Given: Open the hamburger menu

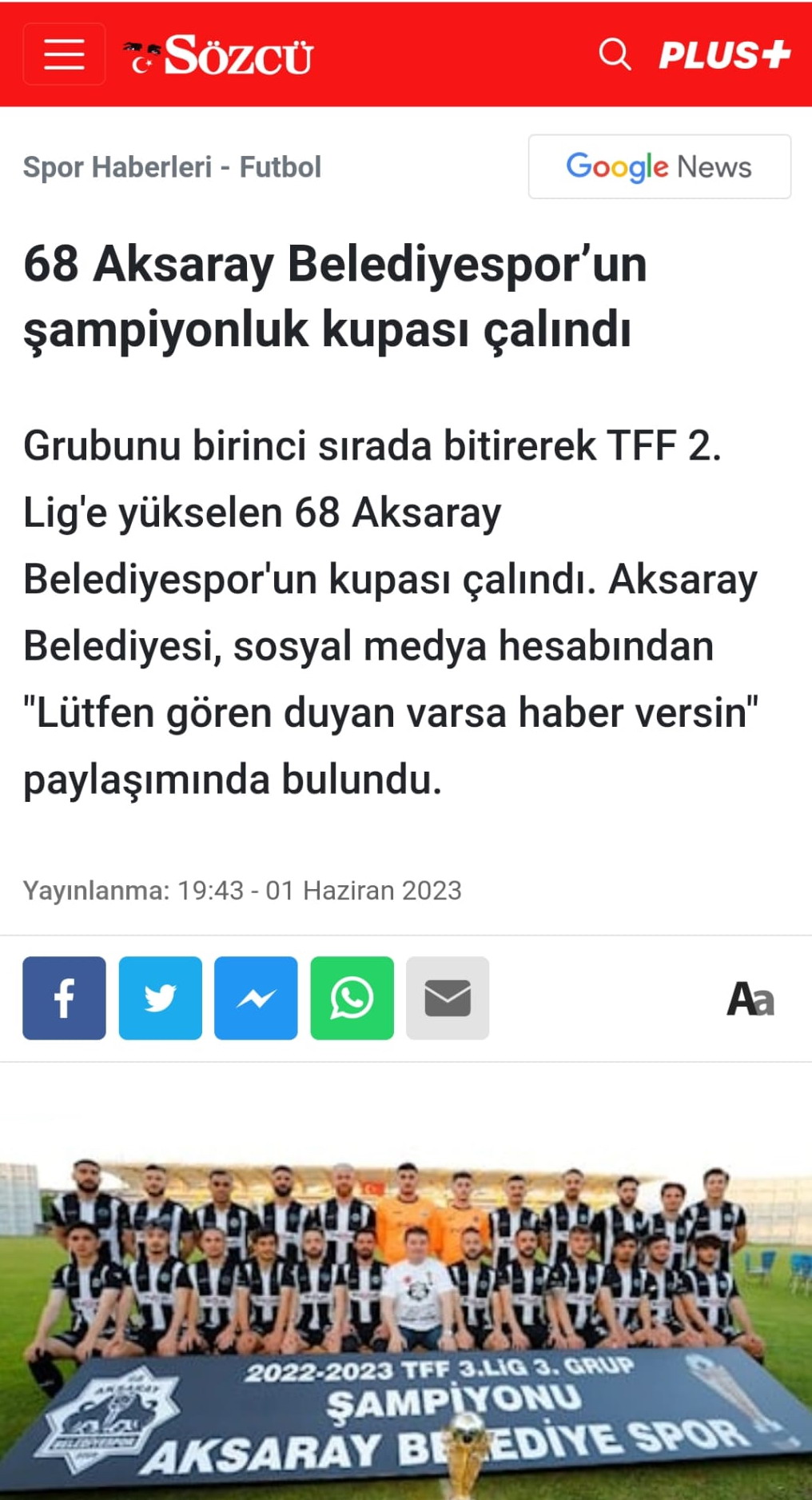Looking at the screenshot, I should click(64, 54).
